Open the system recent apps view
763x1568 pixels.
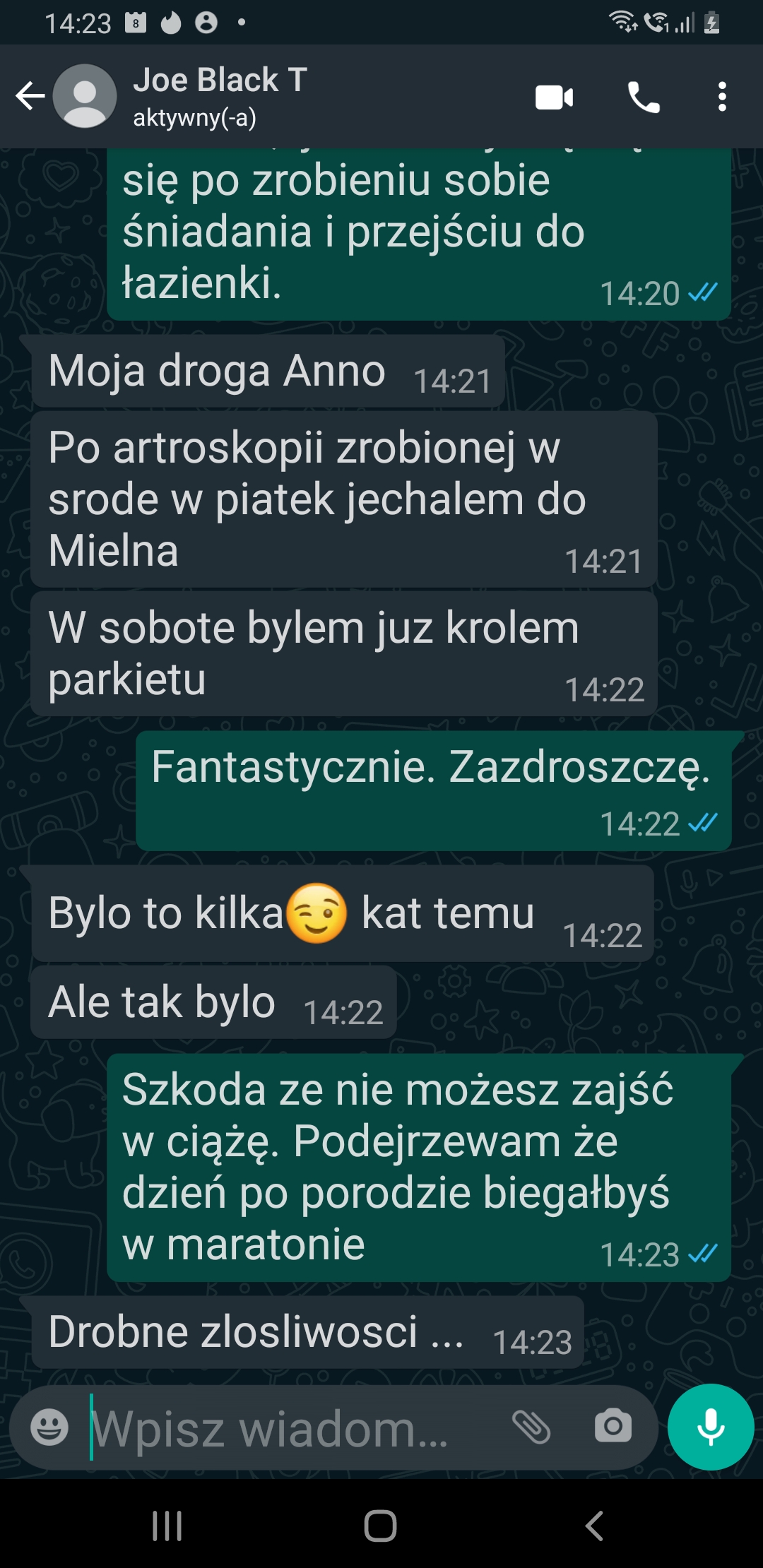point(167,1526)
